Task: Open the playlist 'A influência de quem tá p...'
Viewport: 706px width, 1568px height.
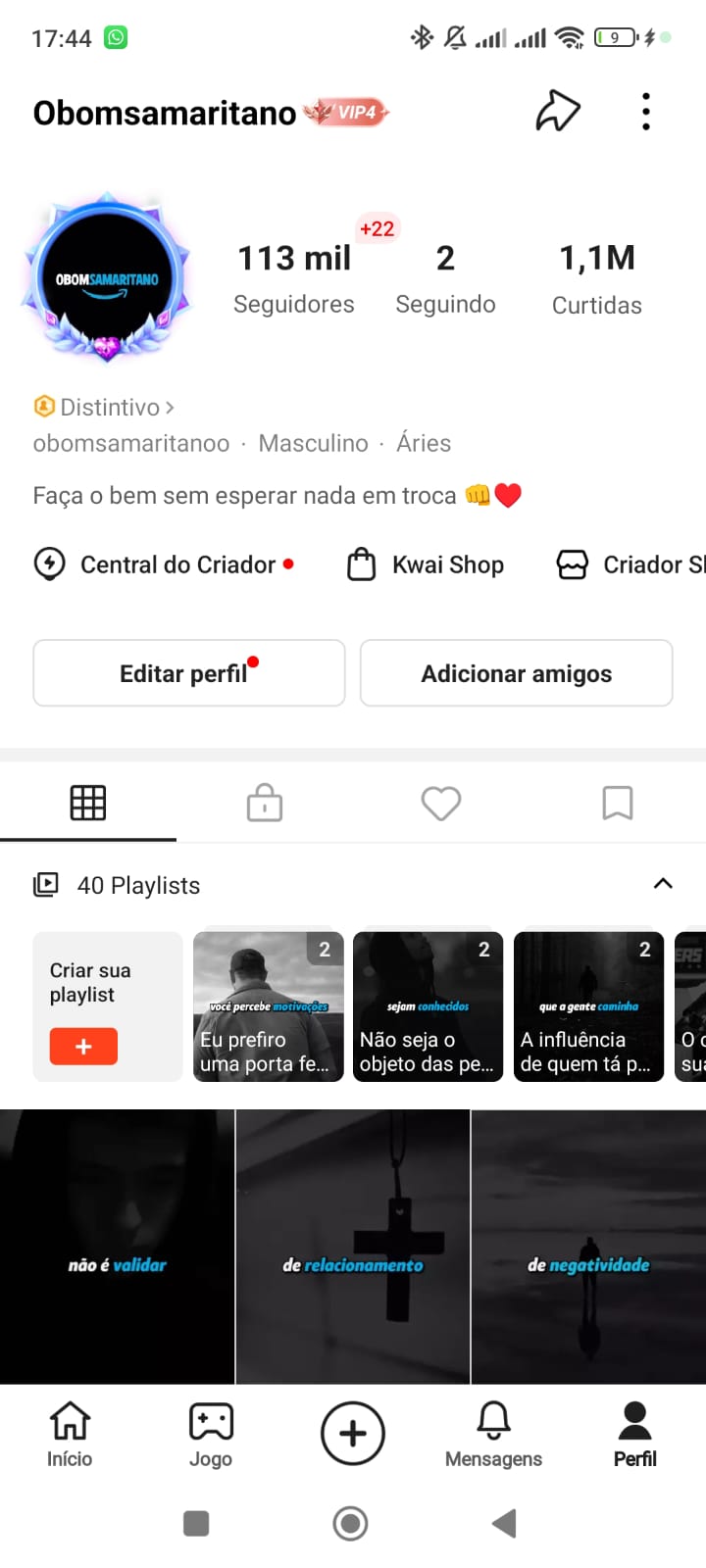Action: [x=588, y=1006]
